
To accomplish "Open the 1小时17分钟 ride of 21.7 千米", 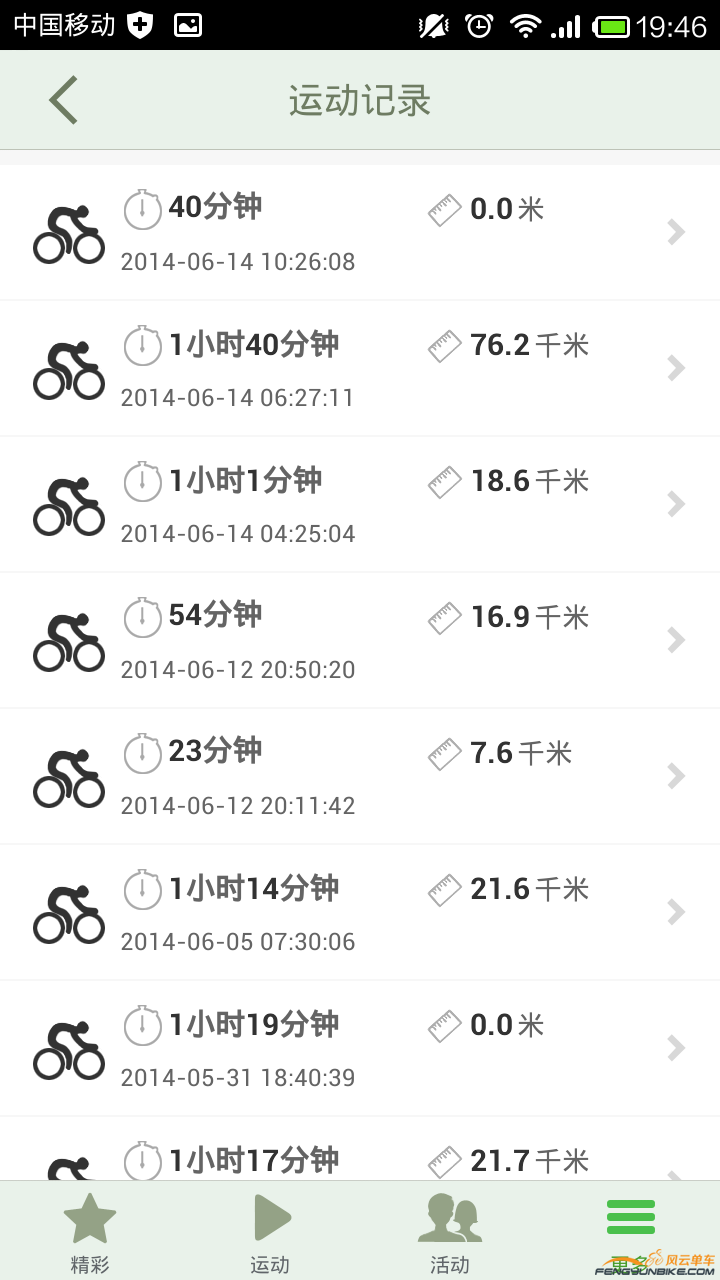I will pos(360,1158).
